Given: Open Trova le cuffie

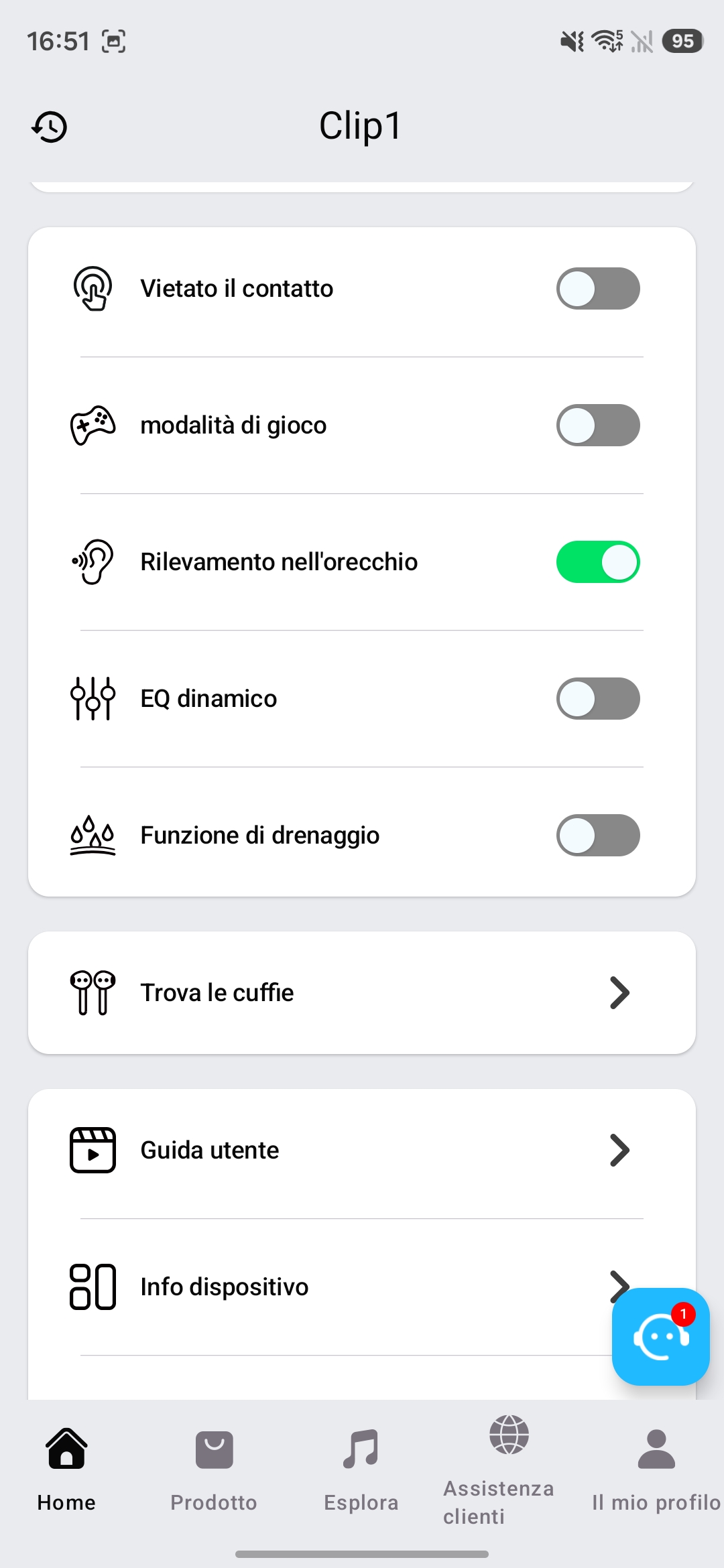Looking at the screenshot, I should (x=362, y=993).
